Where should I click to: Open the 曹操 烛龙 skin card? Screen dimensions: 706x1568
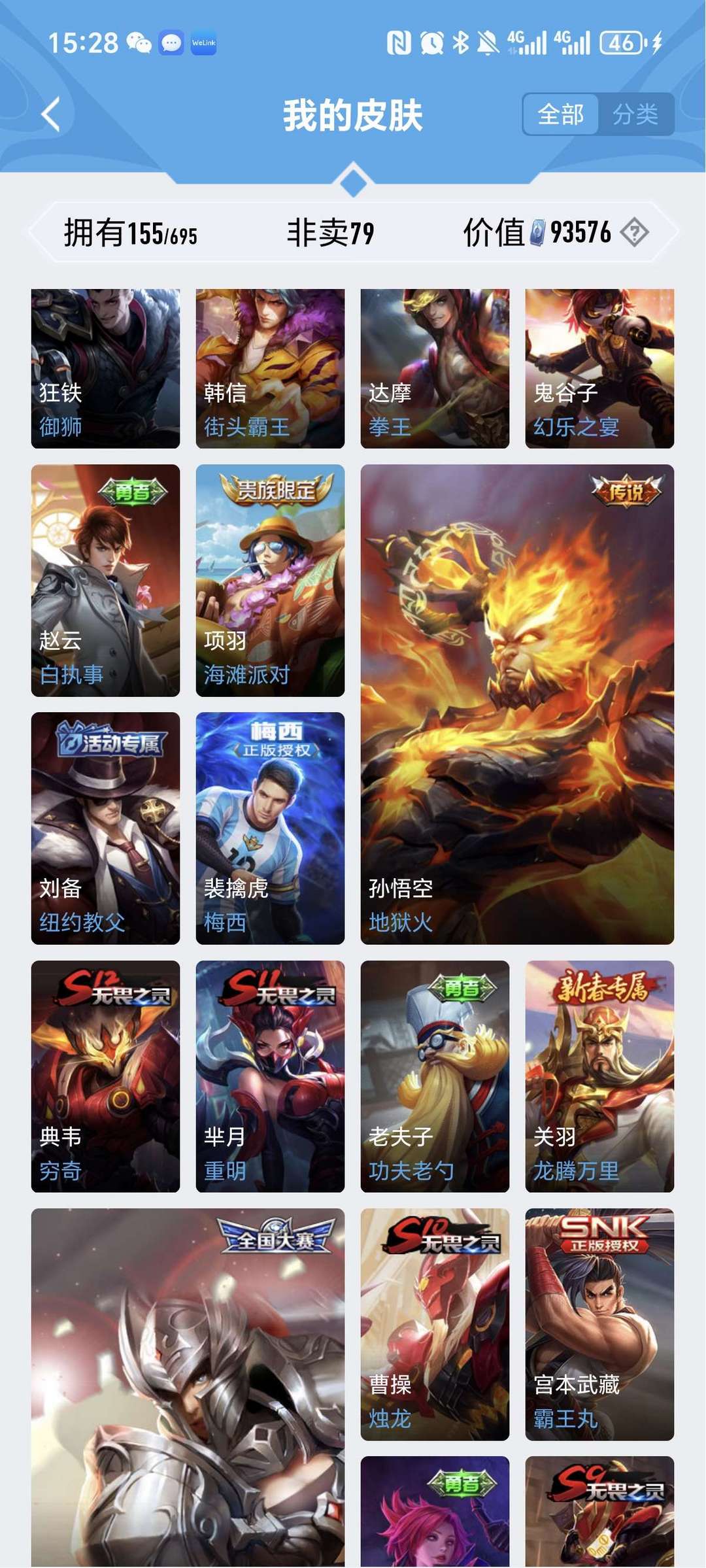(x=435, y=1324)
